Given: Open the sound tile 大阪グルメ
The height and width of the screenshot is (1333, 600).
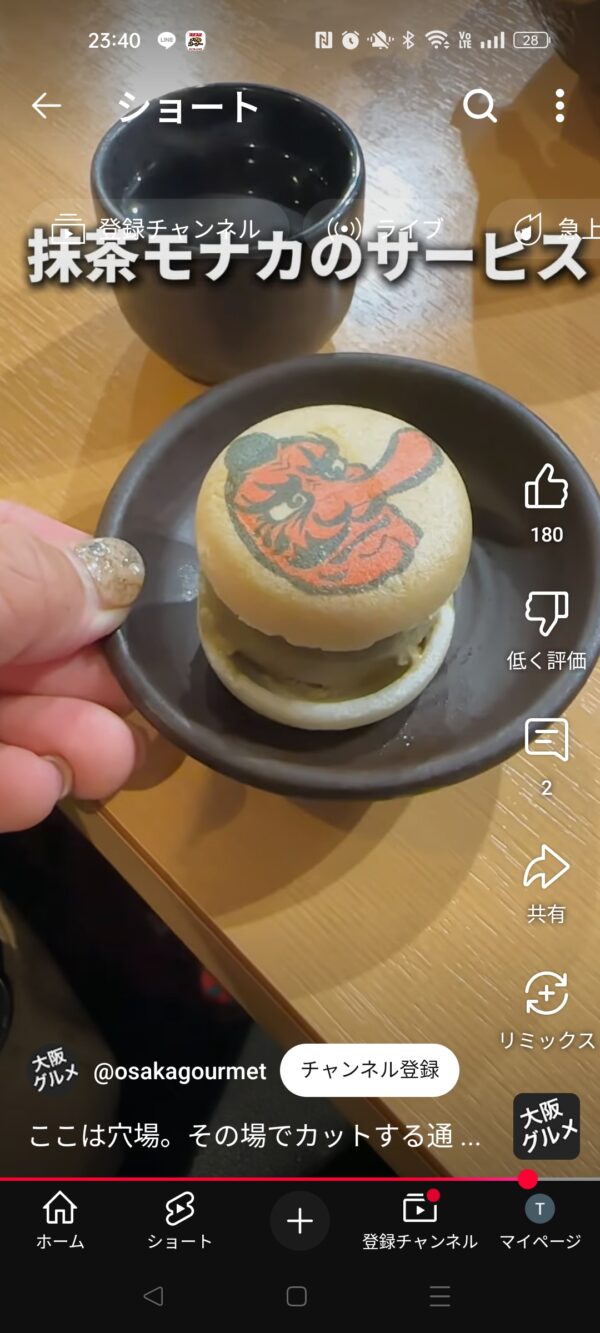Looking at the screenshot, I should click(547, 1126).
